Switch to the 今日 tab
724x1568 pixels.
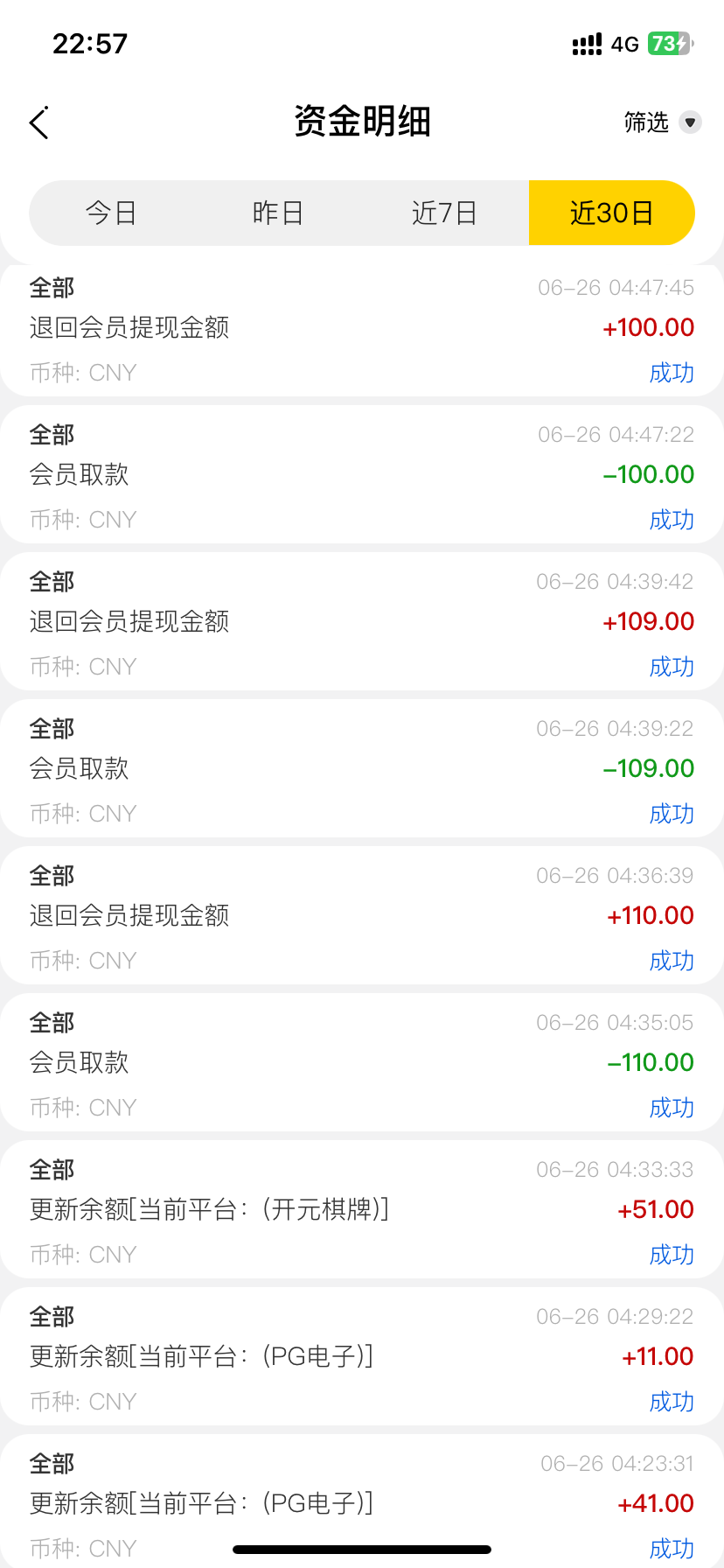[x=111, y=213]
